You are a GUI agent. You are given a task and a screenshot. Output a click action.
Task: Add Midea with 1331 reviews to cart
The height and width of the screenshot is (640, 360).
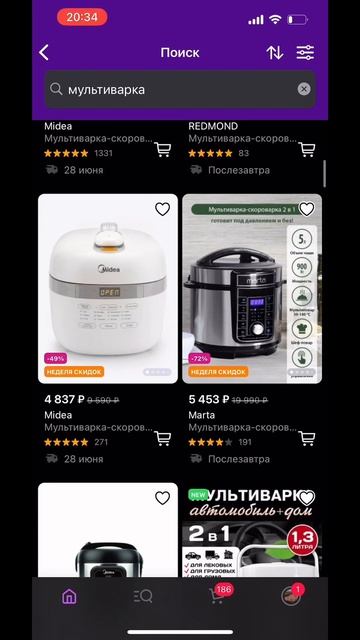[163, 150]
